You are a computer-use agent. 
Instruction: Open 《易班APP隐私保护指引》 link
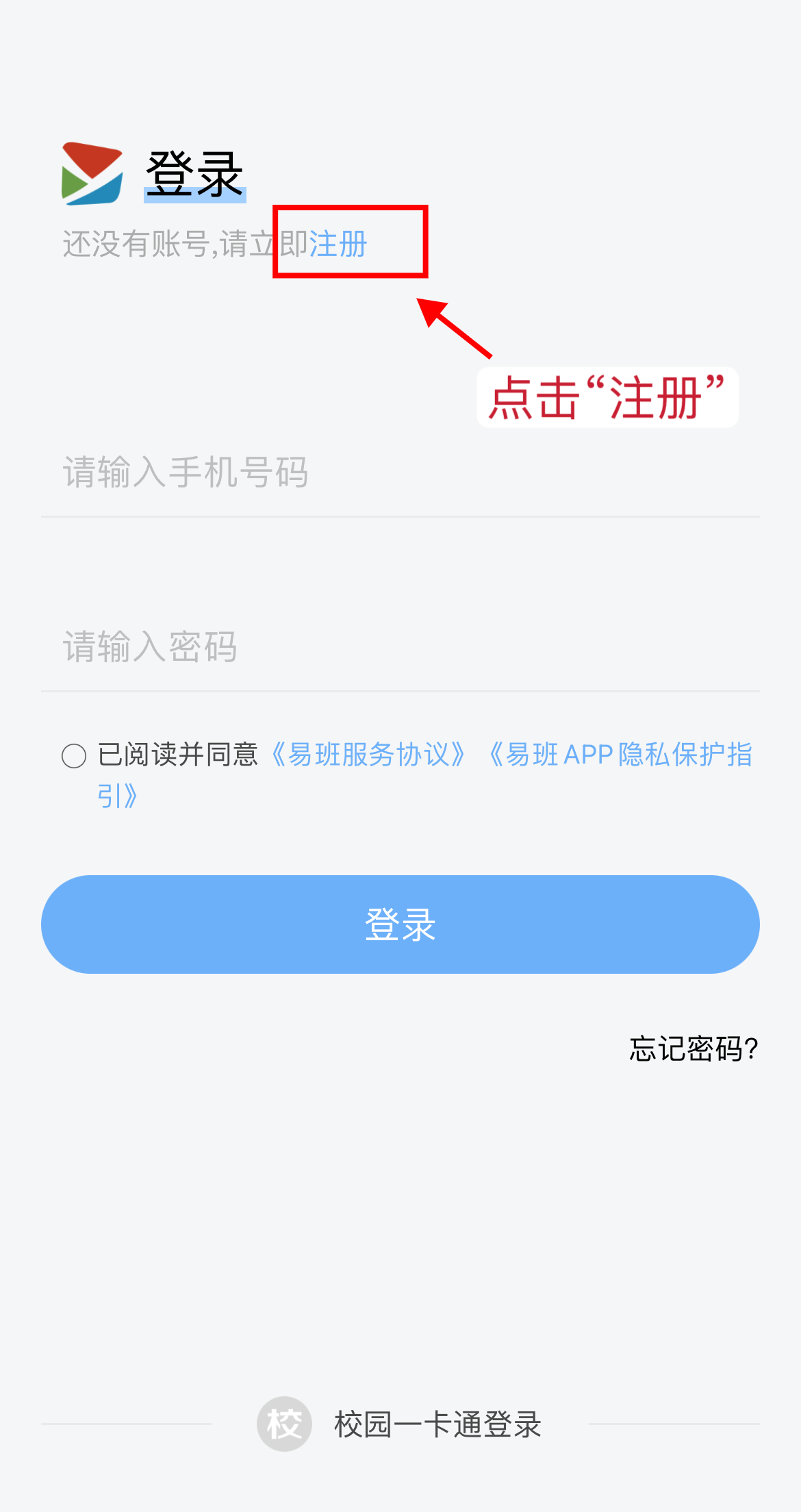click(620, 755)
